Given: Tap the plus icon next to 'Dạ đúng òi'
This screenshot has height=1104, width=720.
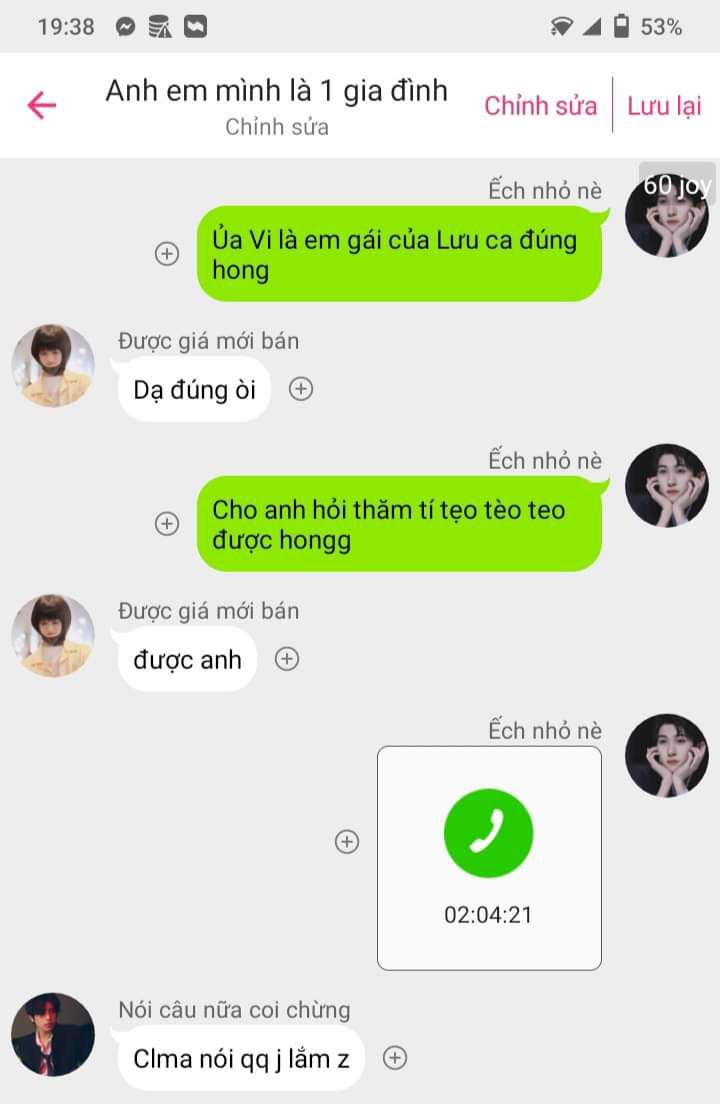Looking at the screenshot, I should [301, 389].
